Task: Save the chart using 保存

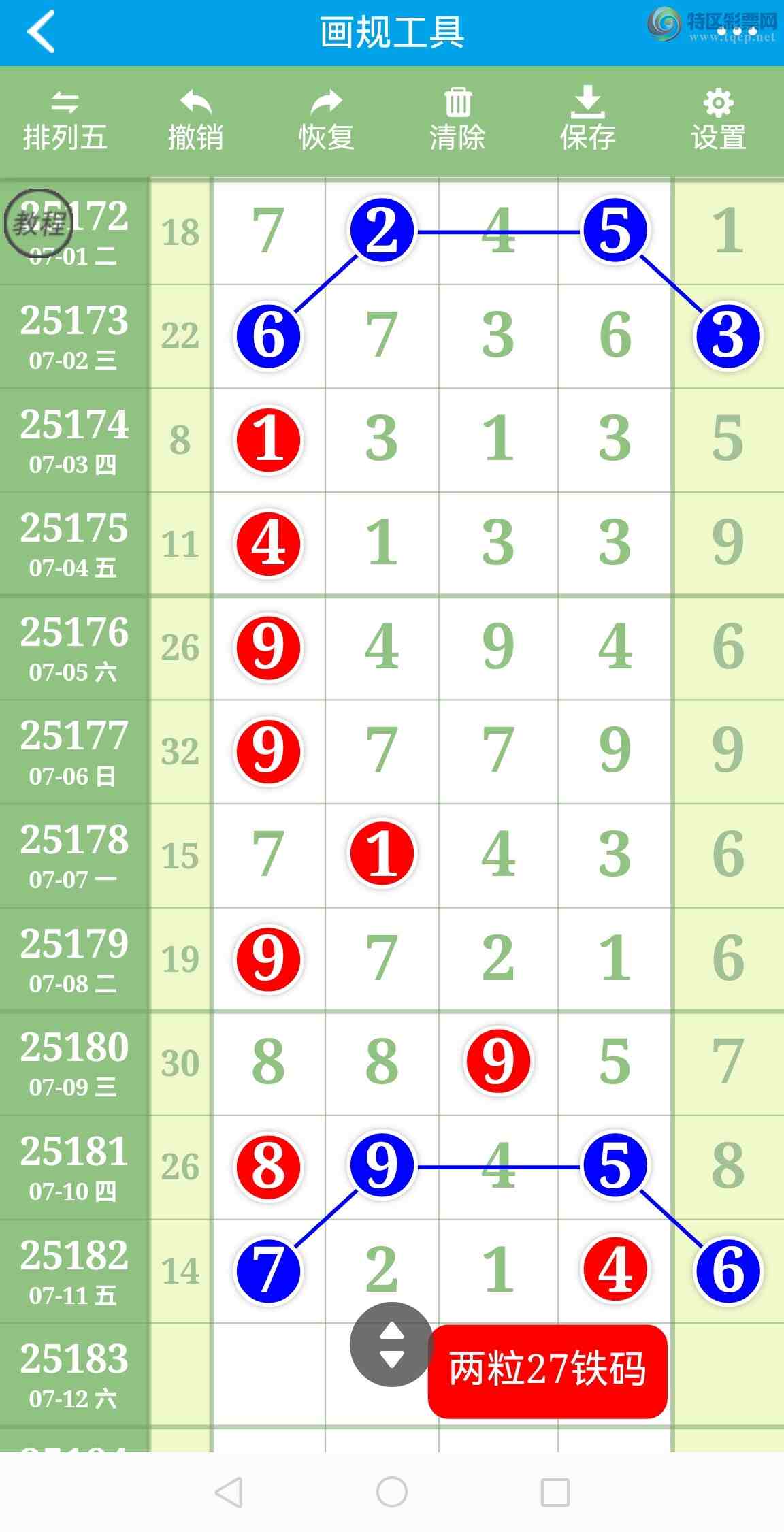Action: (588, 121)
